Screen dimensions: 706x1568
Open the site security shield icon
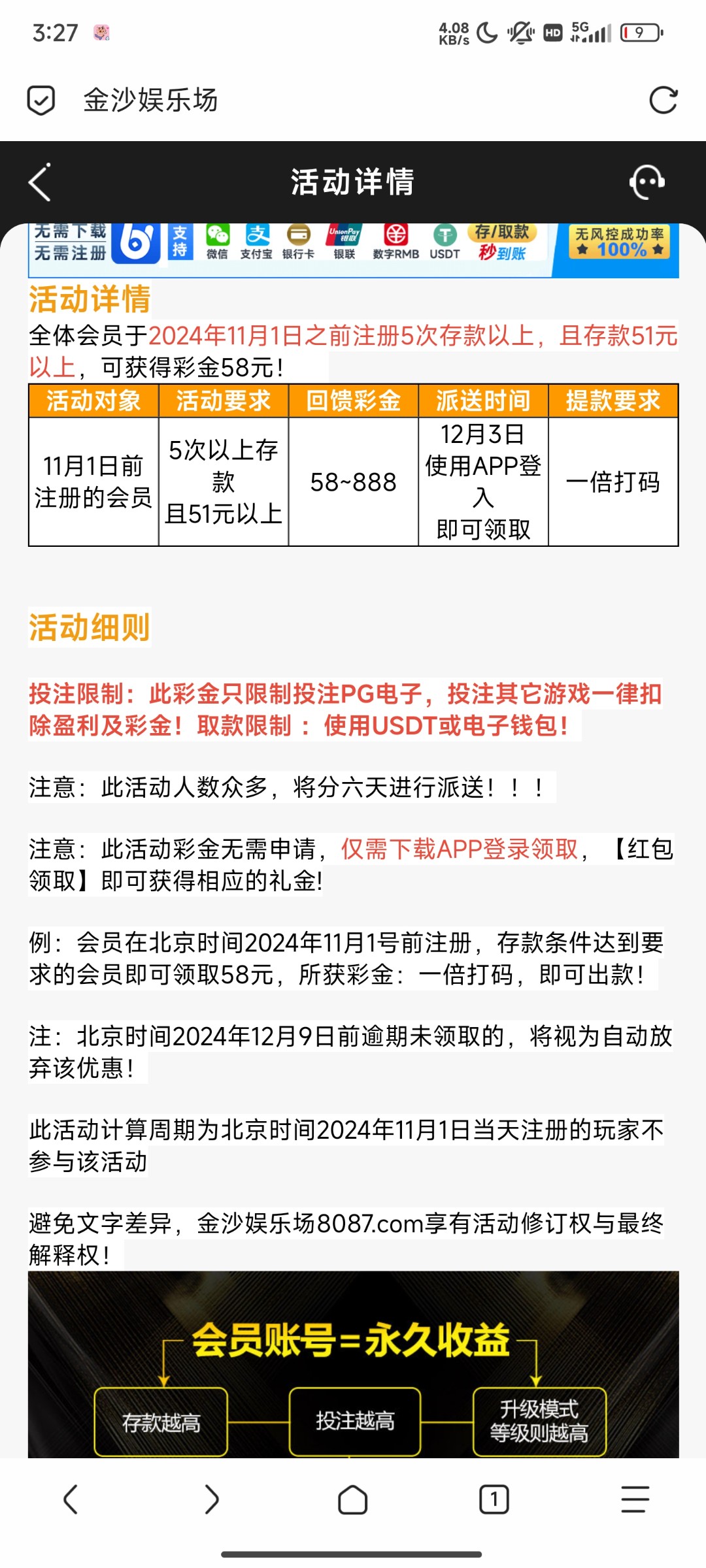tap(41, 101)
